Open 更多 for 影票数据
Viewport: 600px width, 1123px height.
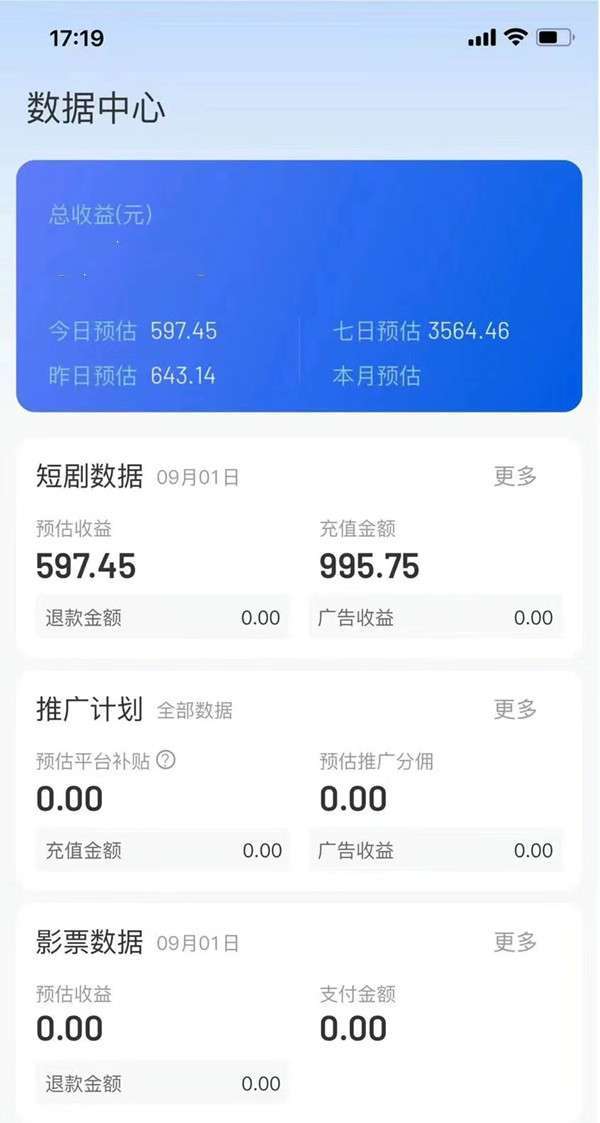[515, 942]
